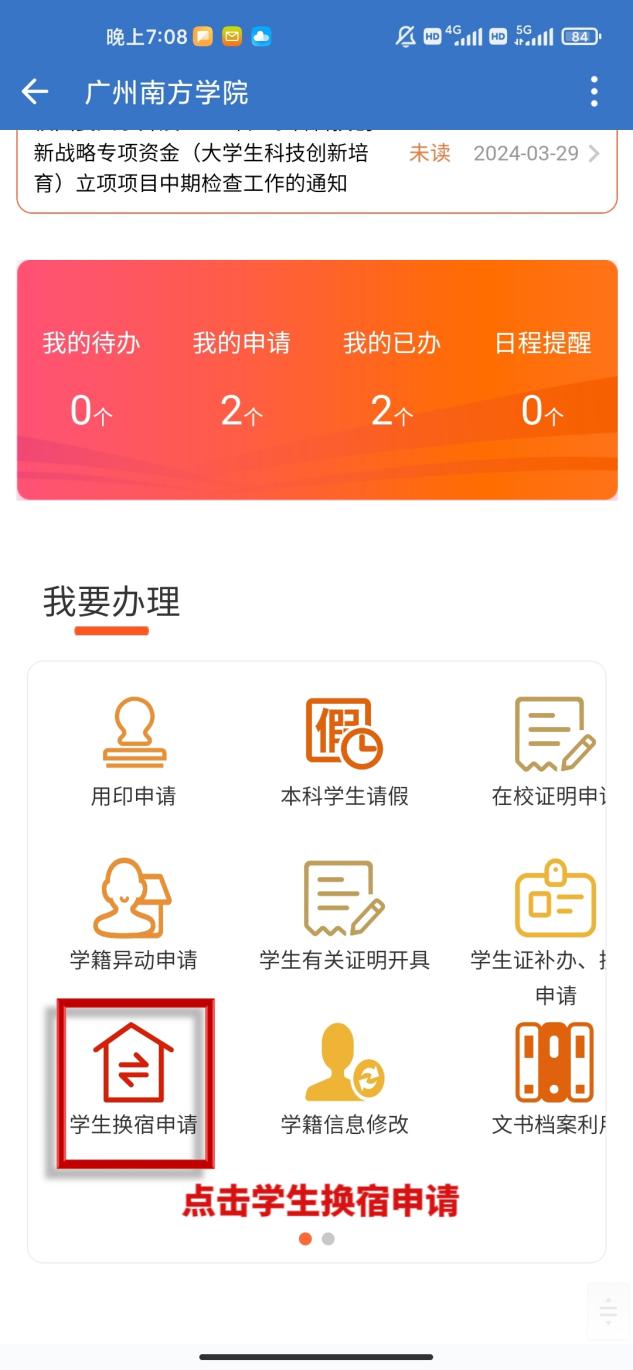
Task: Open the three-dot overflow menu
Action: tap(594, 92)
